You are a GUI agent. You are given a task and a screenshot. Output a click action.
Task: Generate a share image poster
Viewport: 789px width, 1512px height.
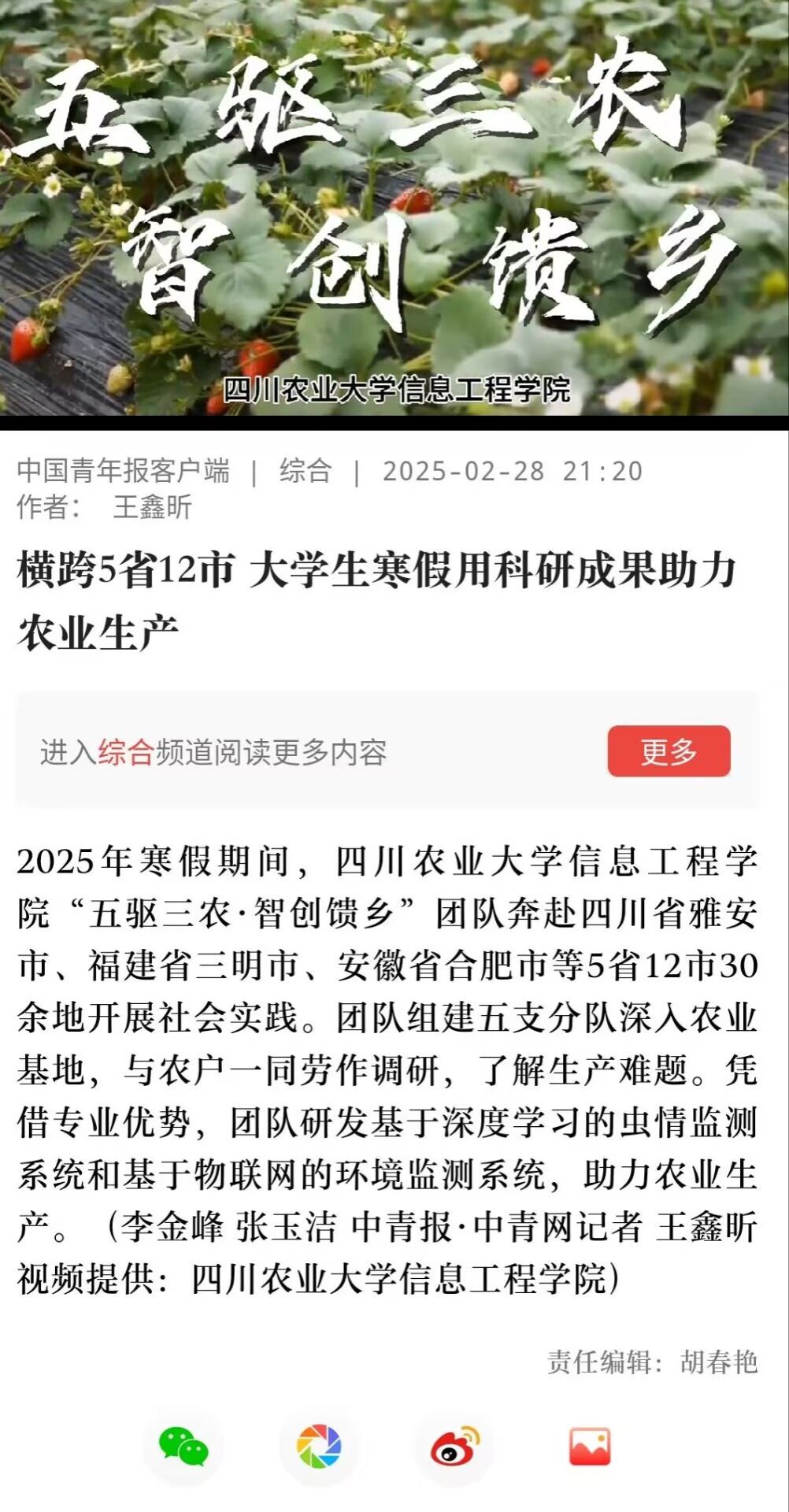[590, 1447]
